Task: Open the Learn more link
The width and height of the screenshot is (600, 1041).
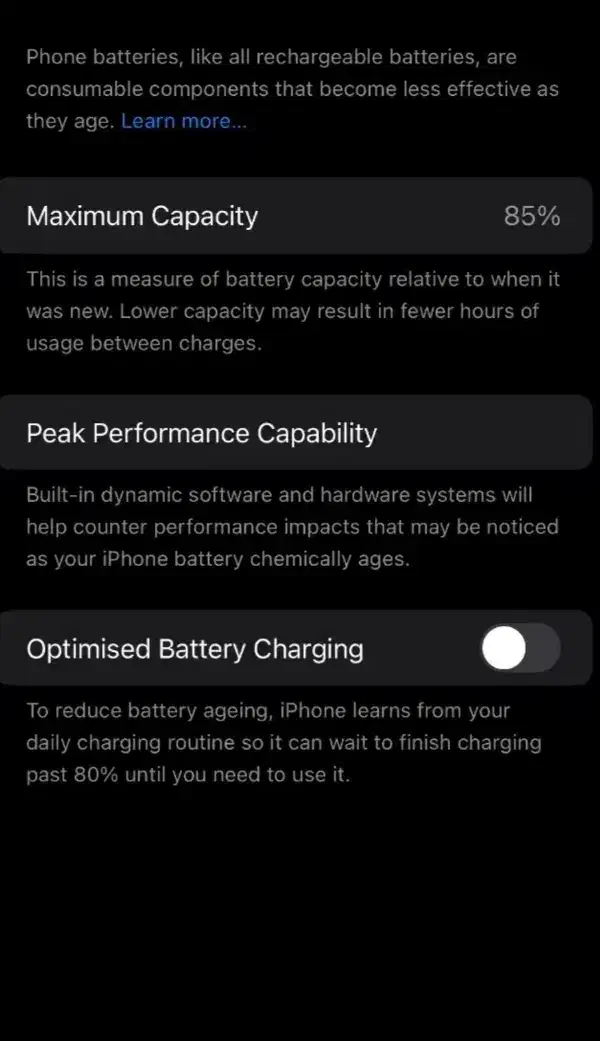Action: click(x=183, y=121)
